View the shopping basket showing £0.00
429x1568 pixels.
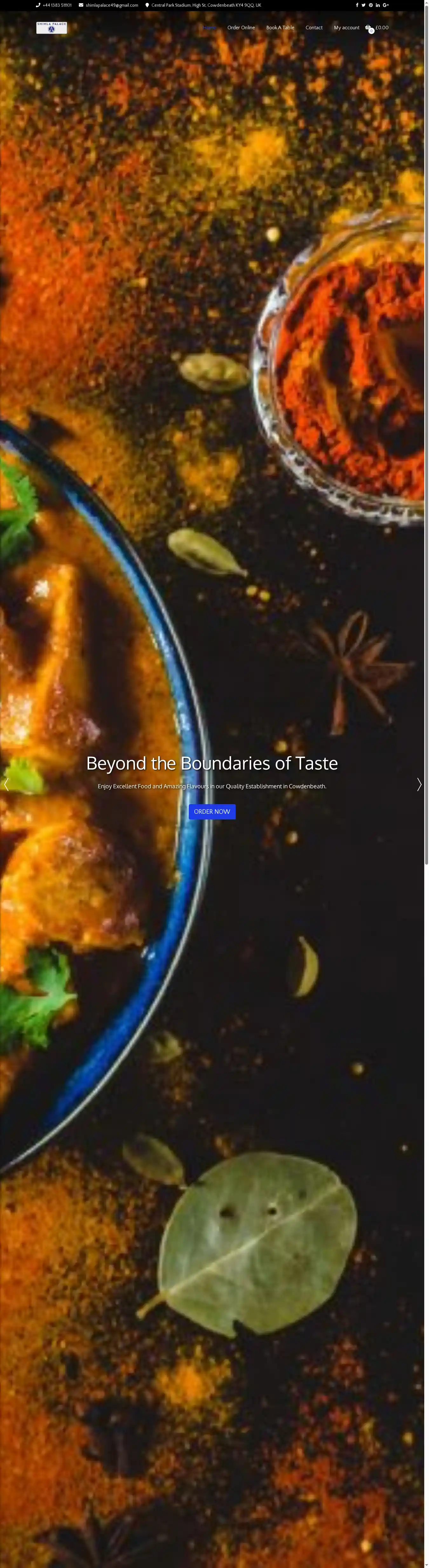coord(377,27)
